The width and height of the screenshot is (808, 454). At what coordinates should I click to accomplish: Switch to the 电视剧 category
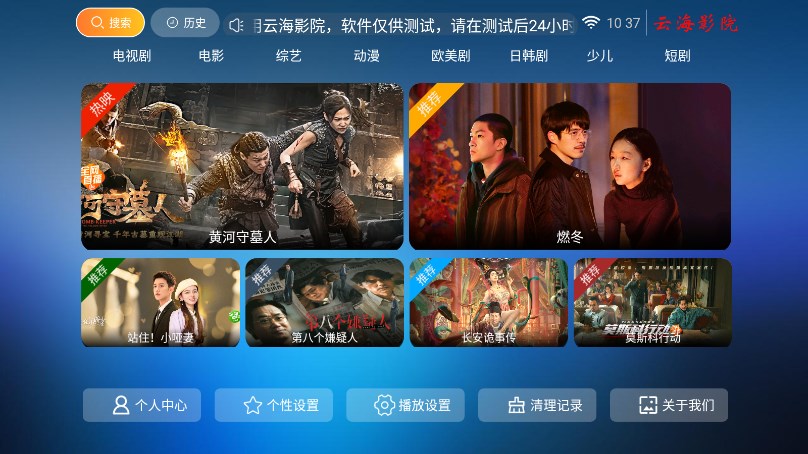(x=132, y=56)
